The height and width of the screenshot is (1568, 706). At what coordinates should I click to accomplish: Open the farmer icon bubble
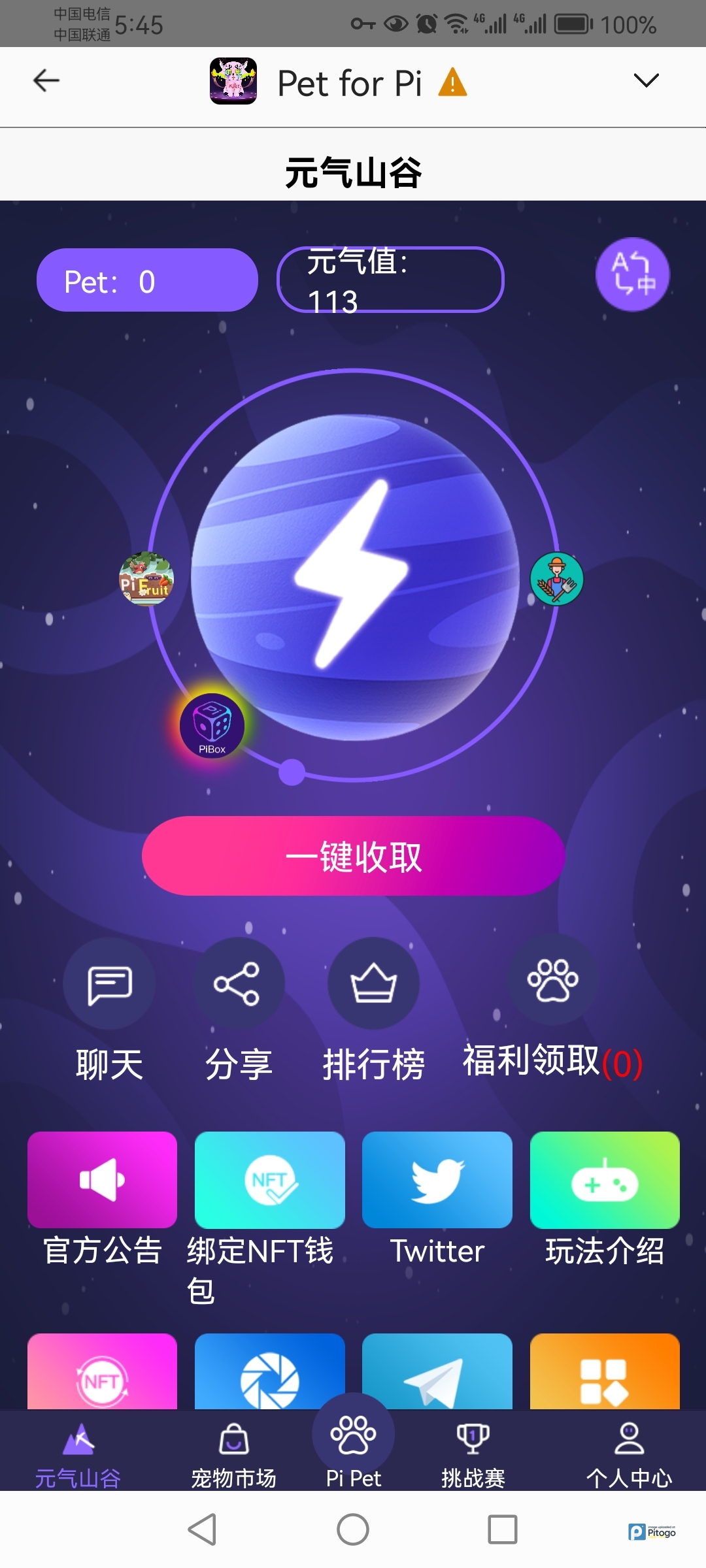pos(556,580)
